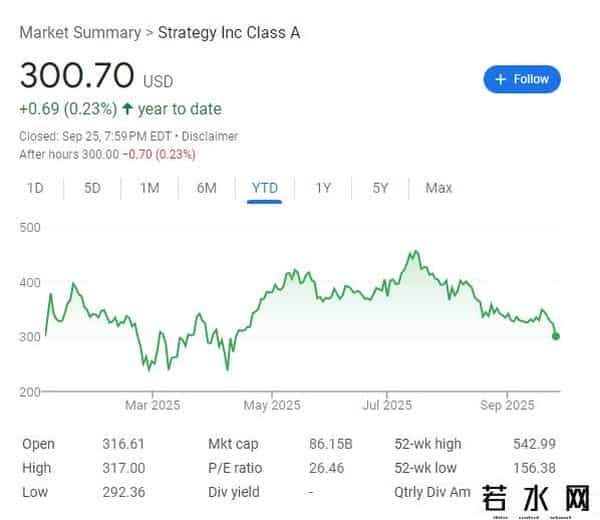The image size is (600, 520).
Task: Select the YTD tab
Action: (x=265, y=188)
